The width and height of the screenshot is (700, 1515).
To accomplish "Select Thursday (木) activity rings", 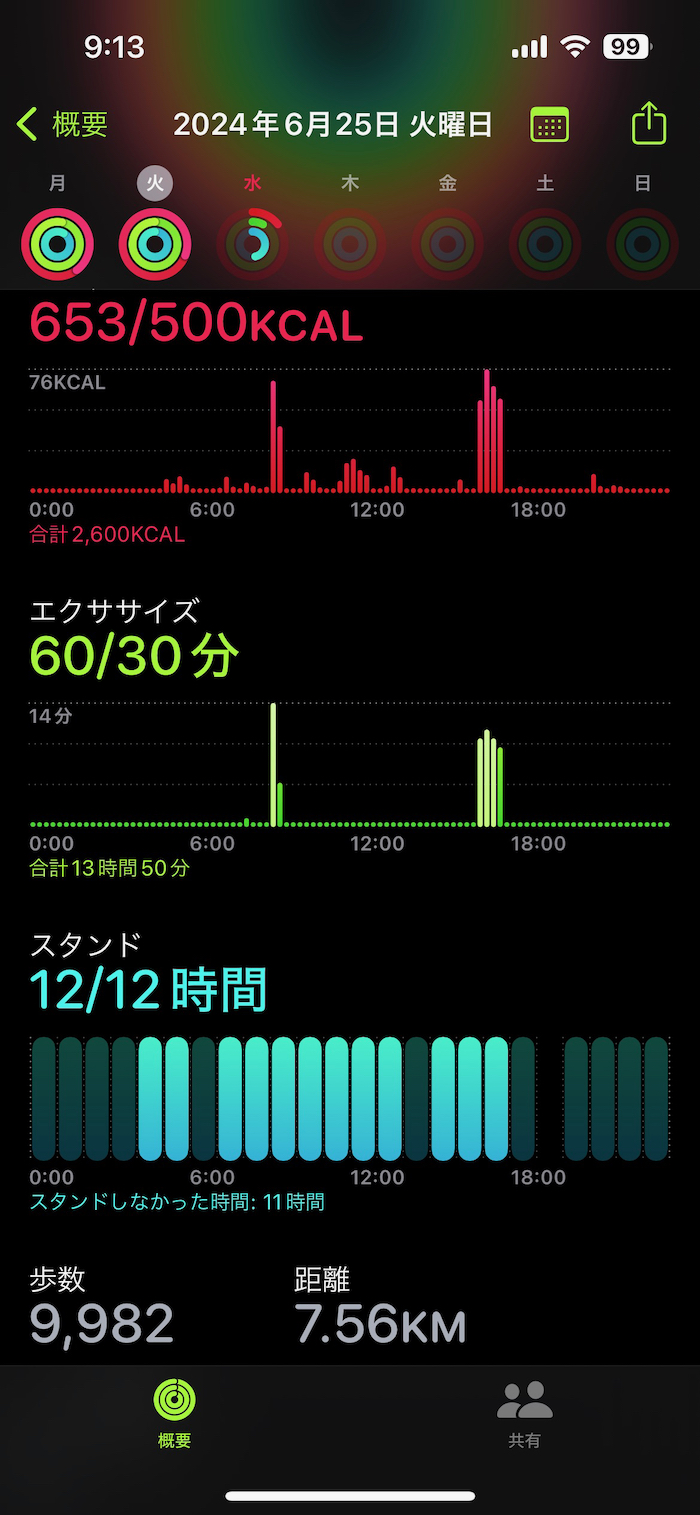I will click(350, 243).
